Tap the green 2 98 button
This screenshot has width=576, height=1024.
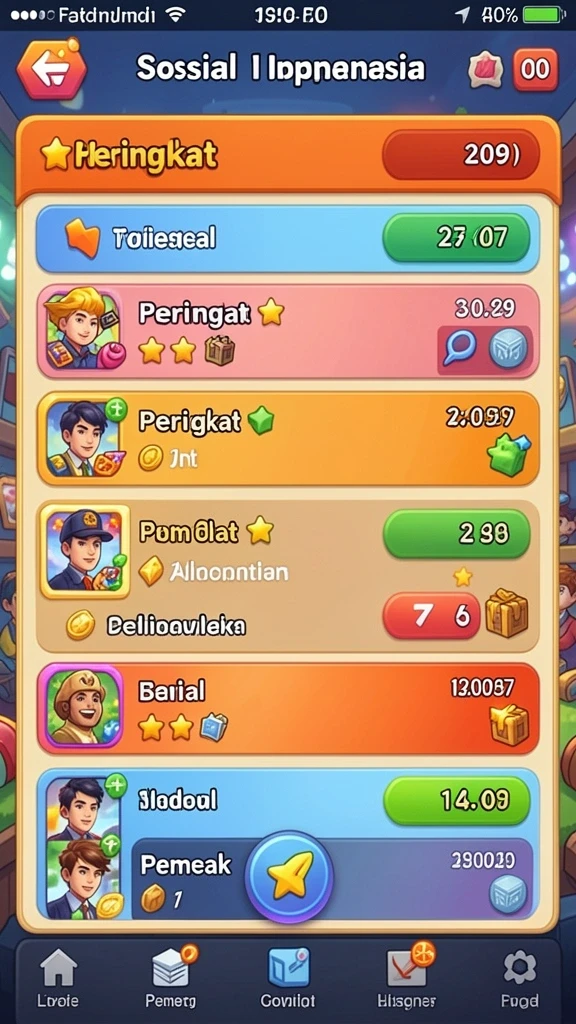456,534
